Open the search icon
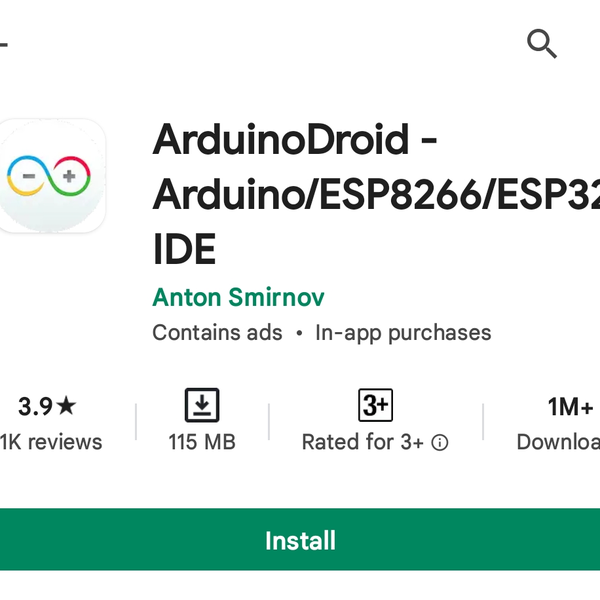The height and width of the screenshot is (600, 600). [x=541, y=44]
